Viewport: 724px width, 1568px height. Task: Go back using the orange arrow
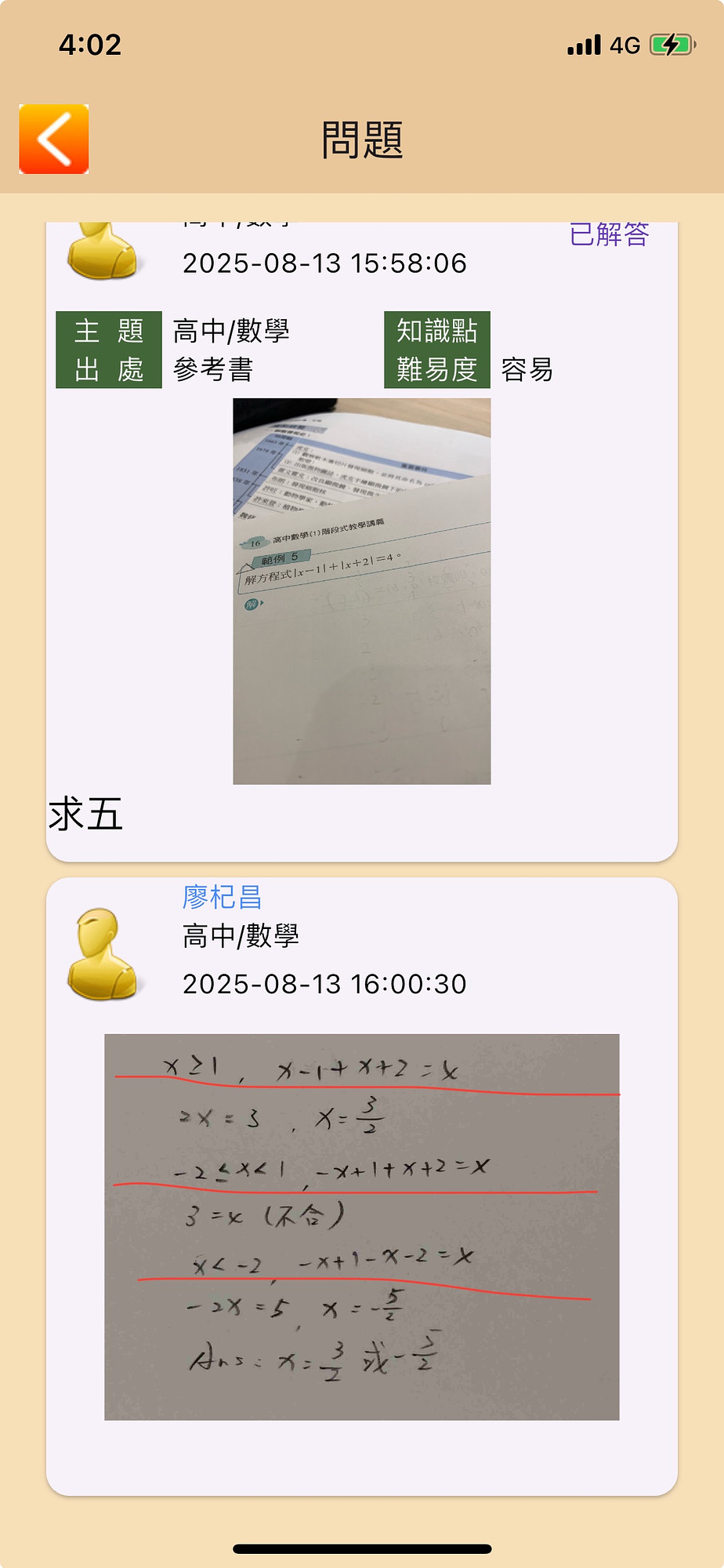[53, 139]
